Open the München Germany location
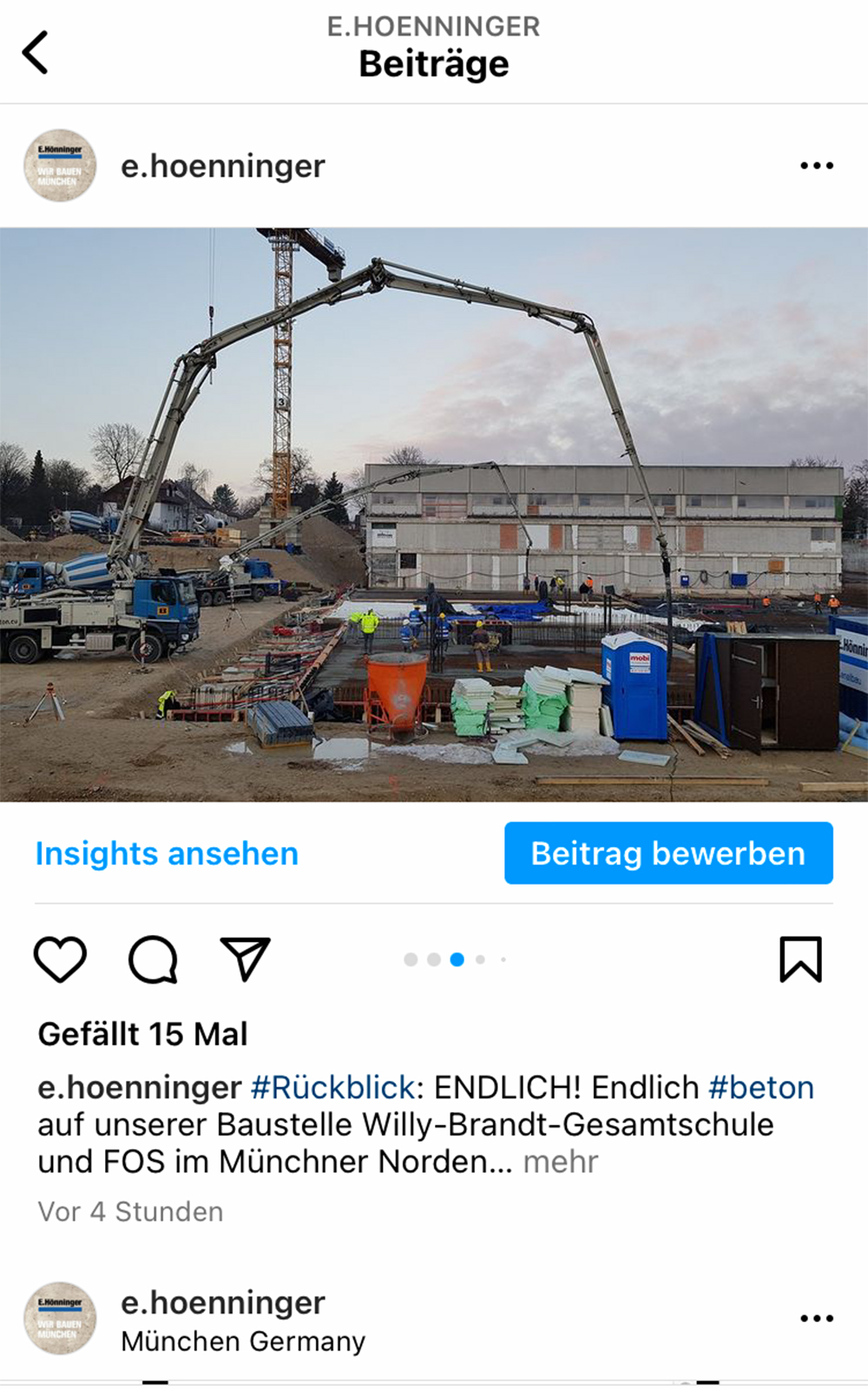This screenshot has height=1389, width=868. coord(243,1341)
